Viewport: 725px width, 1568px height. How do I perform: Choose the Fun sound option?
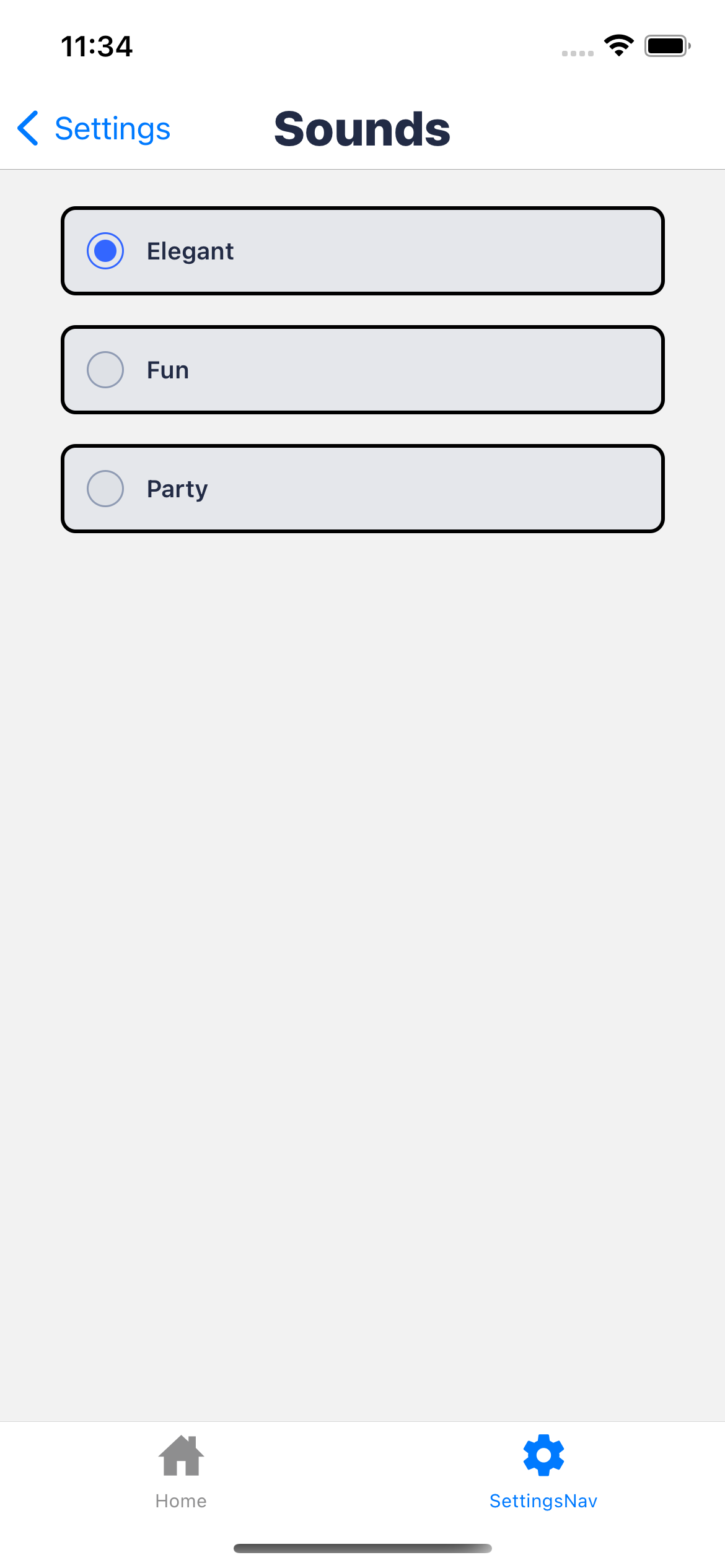pyautogui.click(x=362, y=370)
